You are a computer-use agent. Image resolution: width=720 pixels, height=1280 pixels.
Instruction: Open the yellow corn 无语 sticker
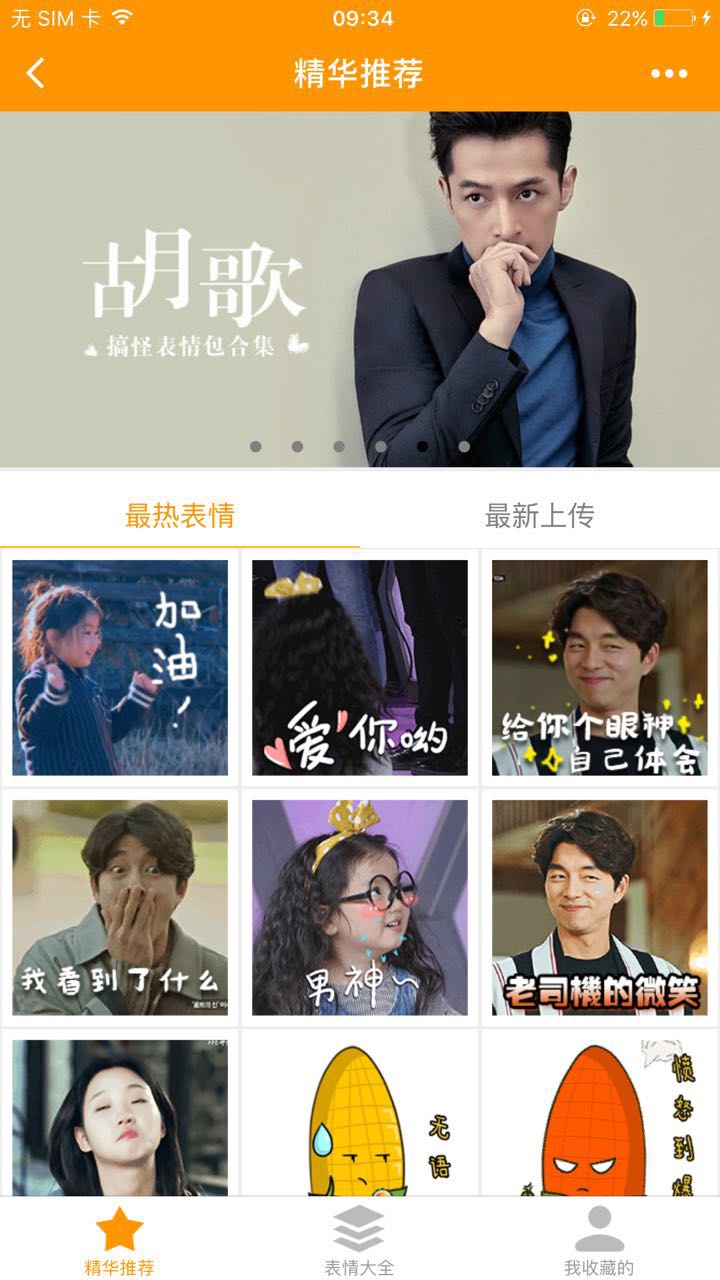pos(360,1115)
